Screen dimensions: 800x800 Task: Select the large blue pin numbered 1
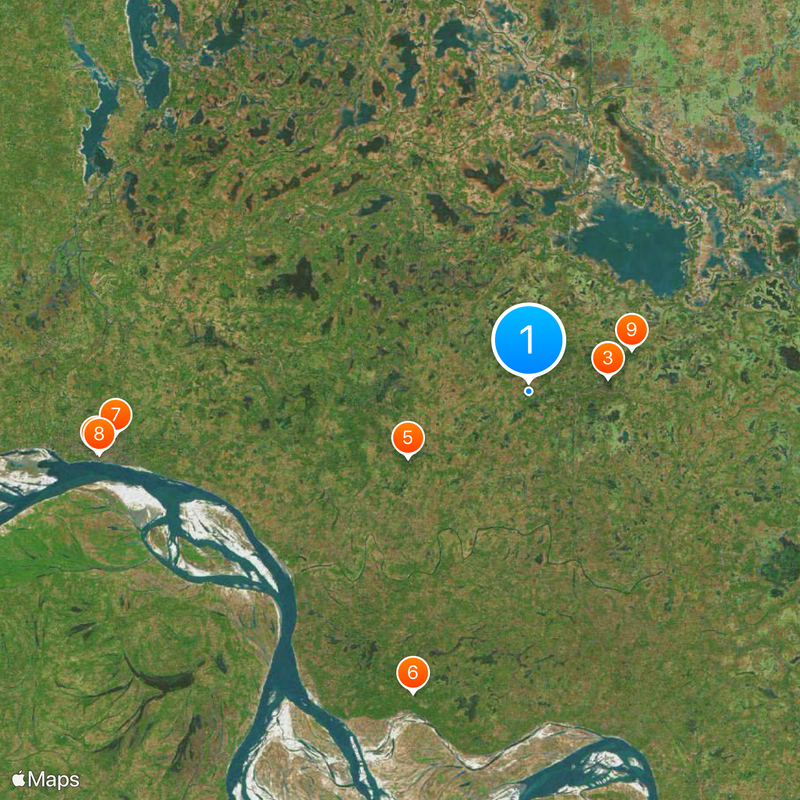528,341
